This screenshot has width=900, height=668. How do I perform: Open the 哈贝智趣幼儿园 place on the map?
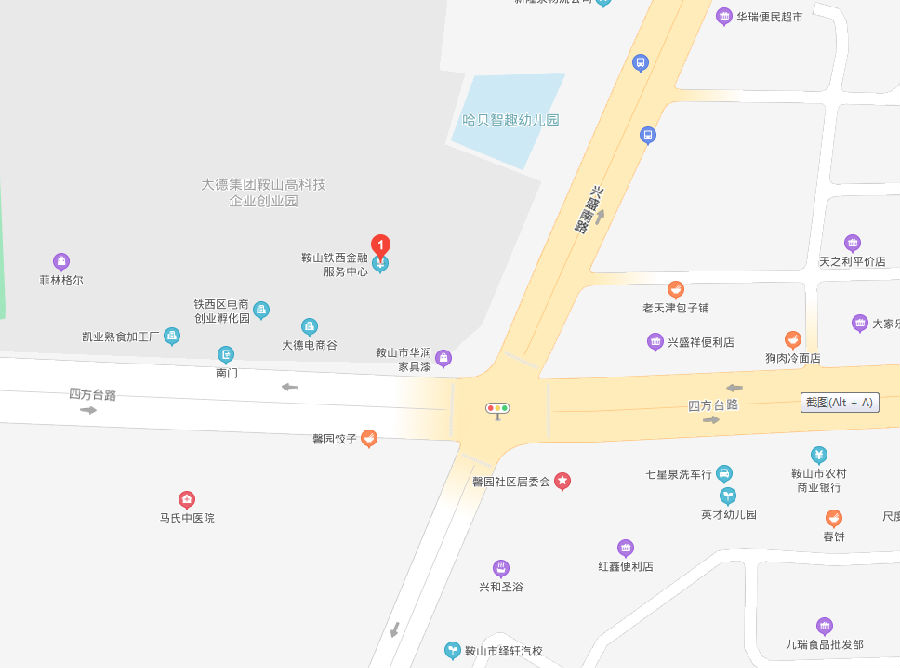510,120
